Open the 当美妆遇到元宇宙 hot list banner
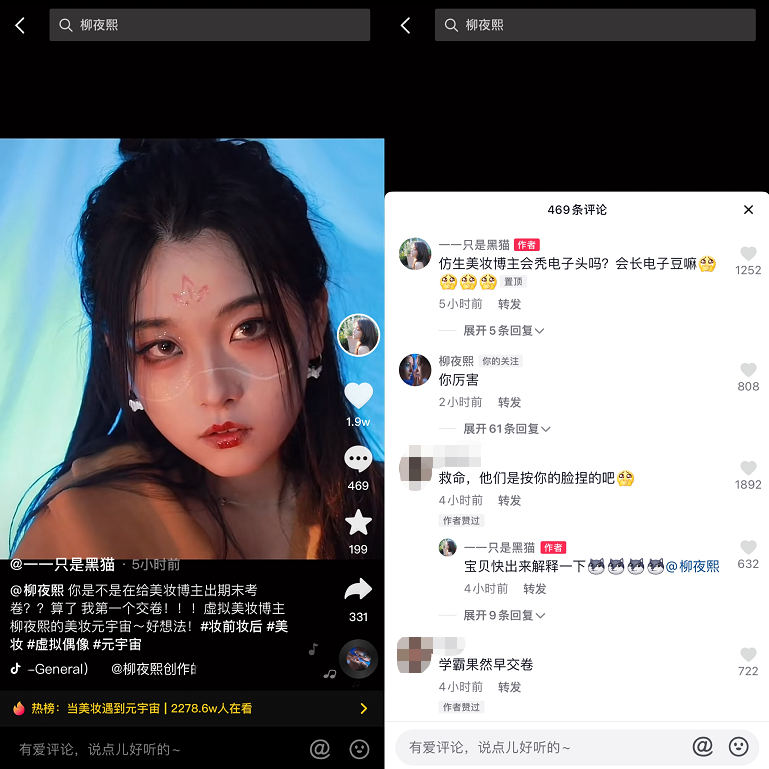This screenshot has width=769, height=769. tap(191, 708)
